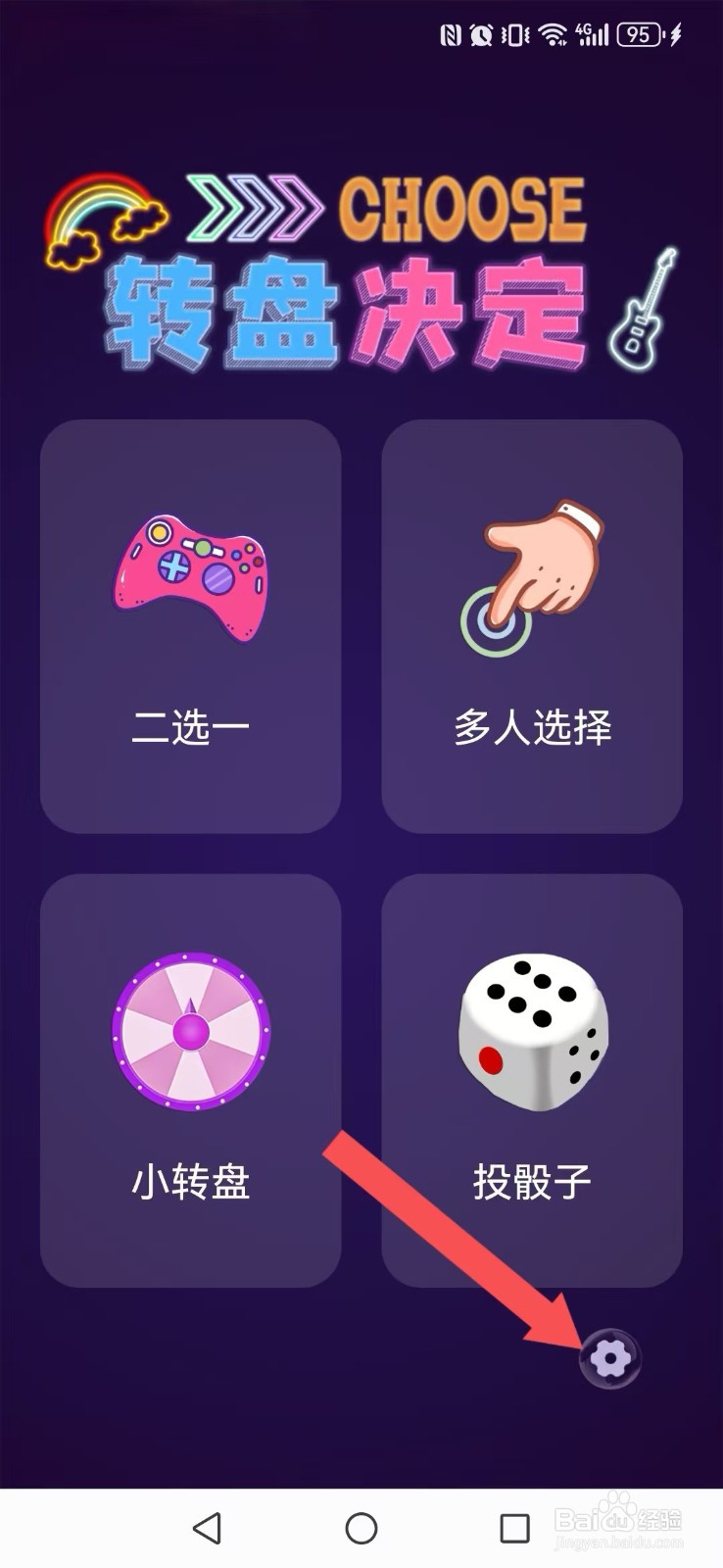Tap the home circle navigation button
723x1568 pixels.
[361, 1525]
